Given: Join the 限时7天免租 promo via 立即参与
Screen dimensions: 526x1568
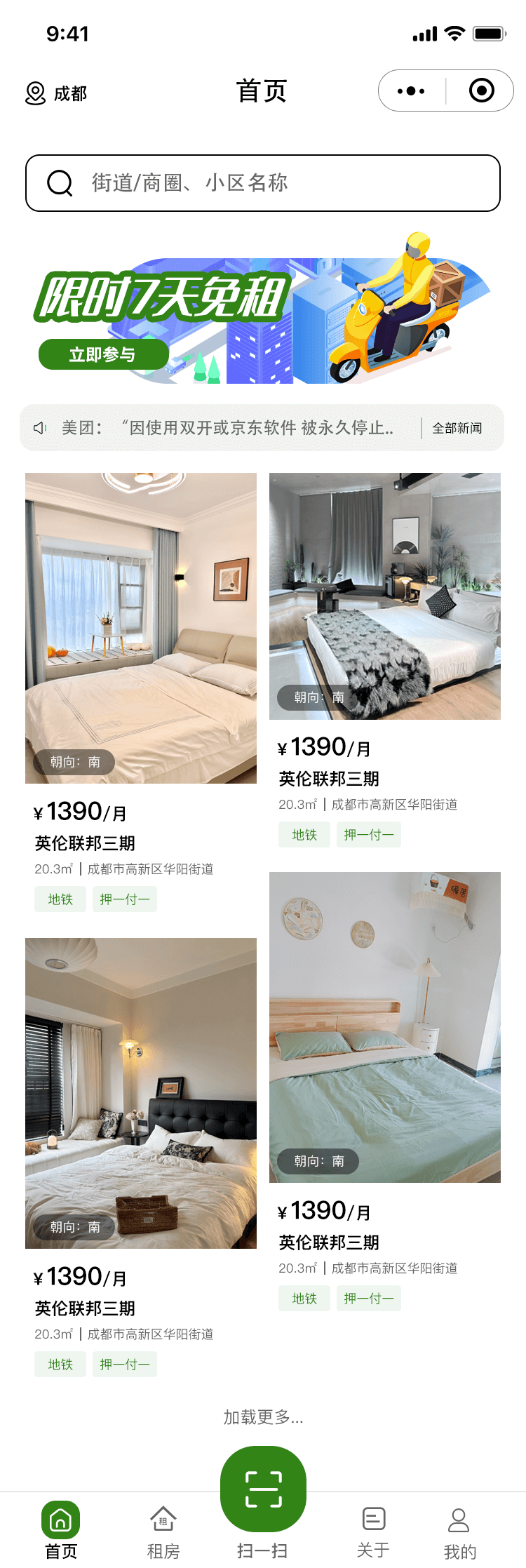Looking at the screenshot, I should click(103, 354).
